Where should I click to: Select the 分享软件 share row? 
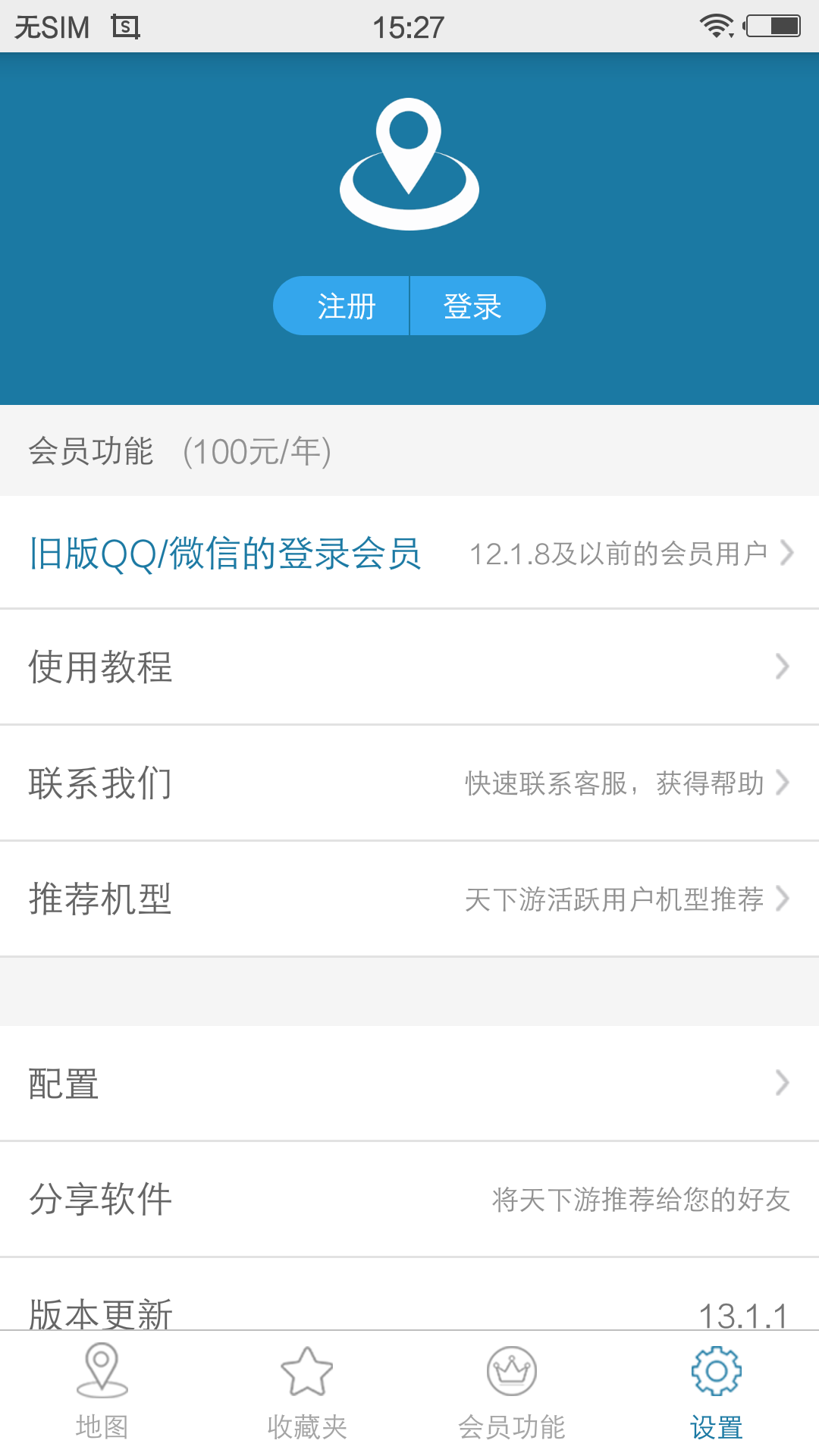point(409,1198)
